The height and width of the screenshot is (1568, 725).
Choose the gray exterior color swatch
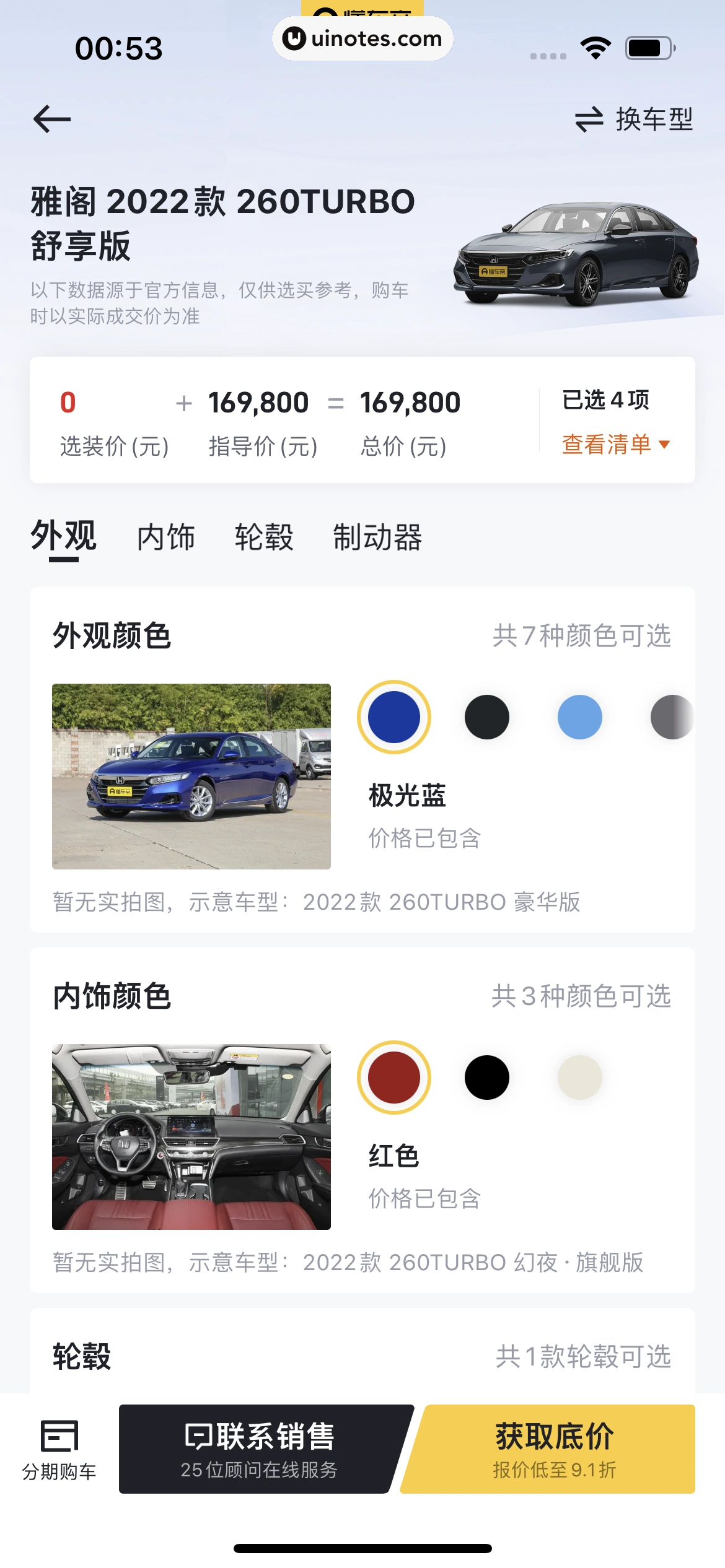(672, 717)
